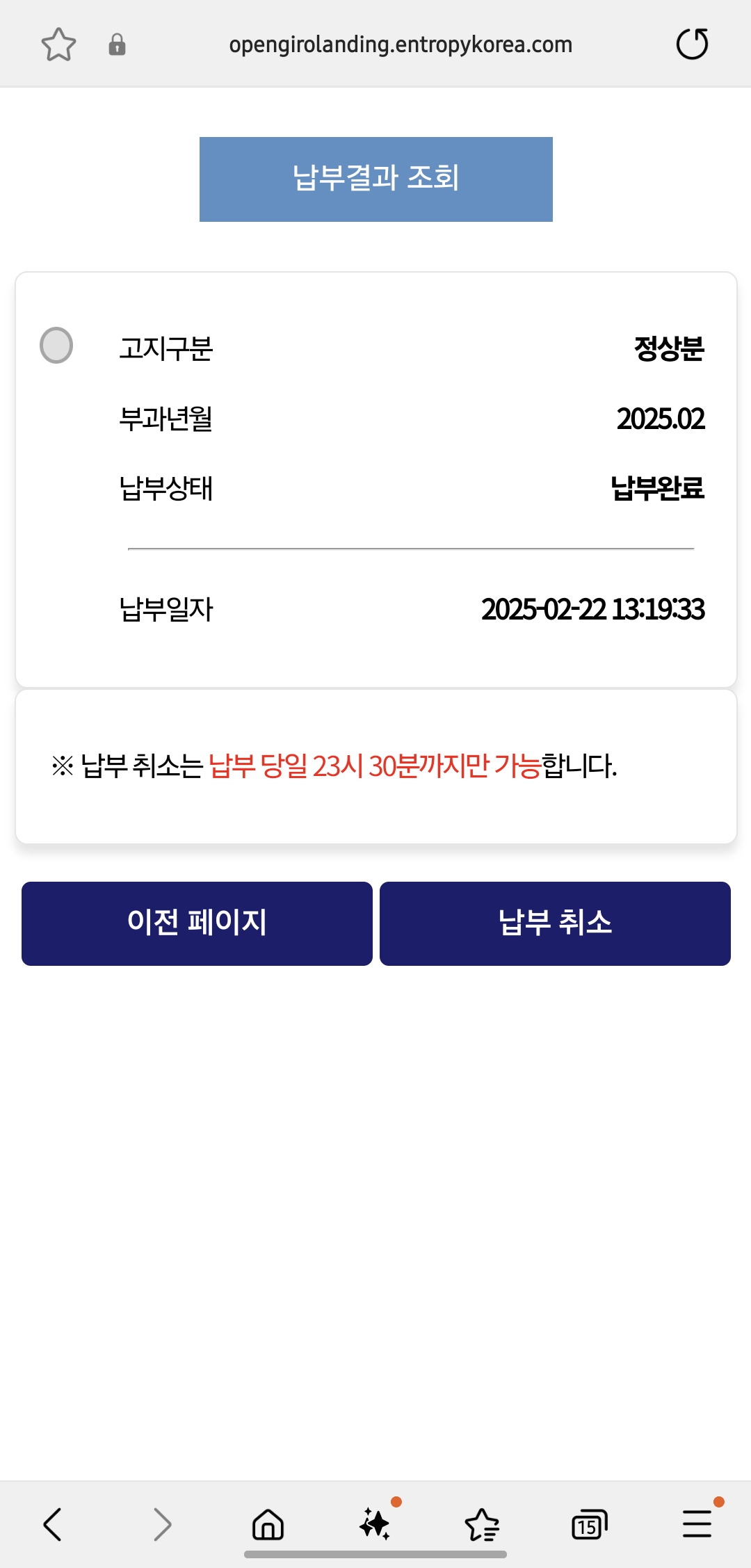Open the bookmarks list
This screenshot has width=751, height=1568.
(x=482, y=1525)
